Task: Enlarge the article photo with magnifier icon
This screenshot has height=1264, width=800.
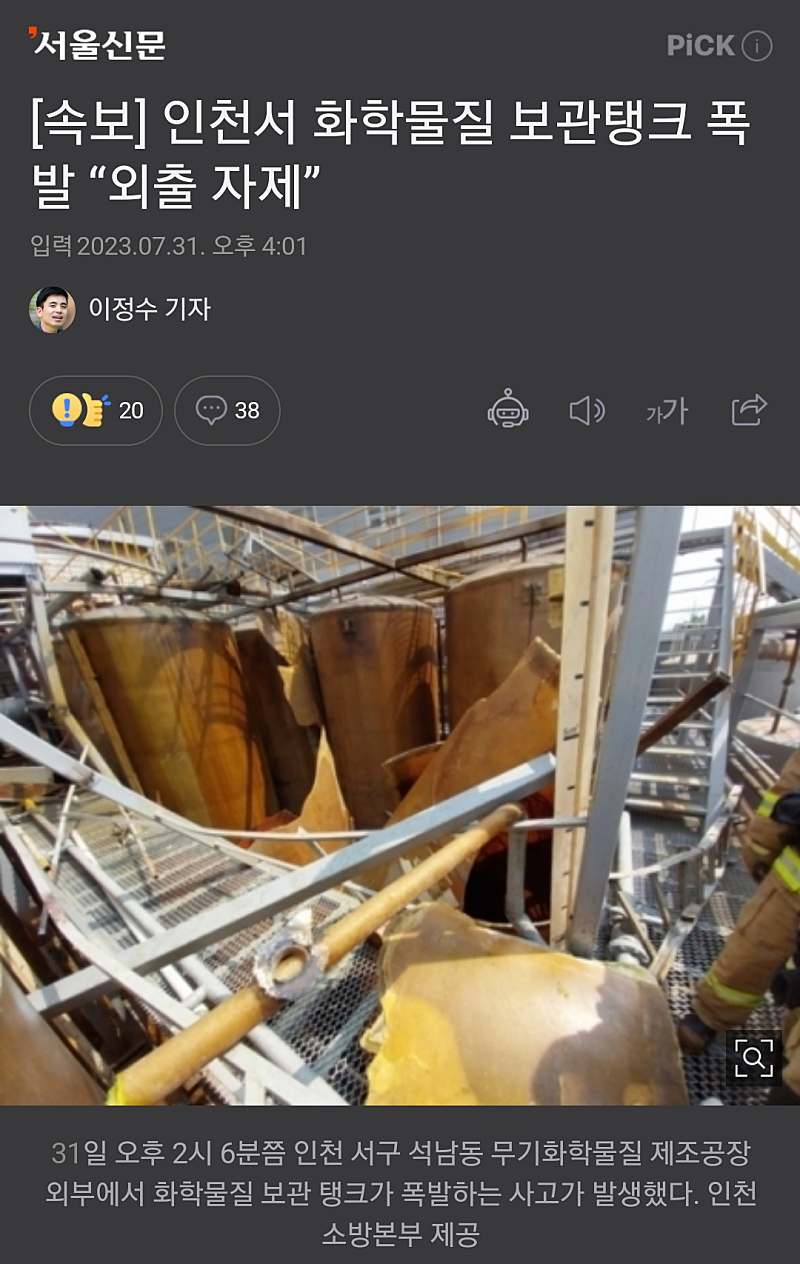Action: pyautogui.click(x=754, y=1057)
